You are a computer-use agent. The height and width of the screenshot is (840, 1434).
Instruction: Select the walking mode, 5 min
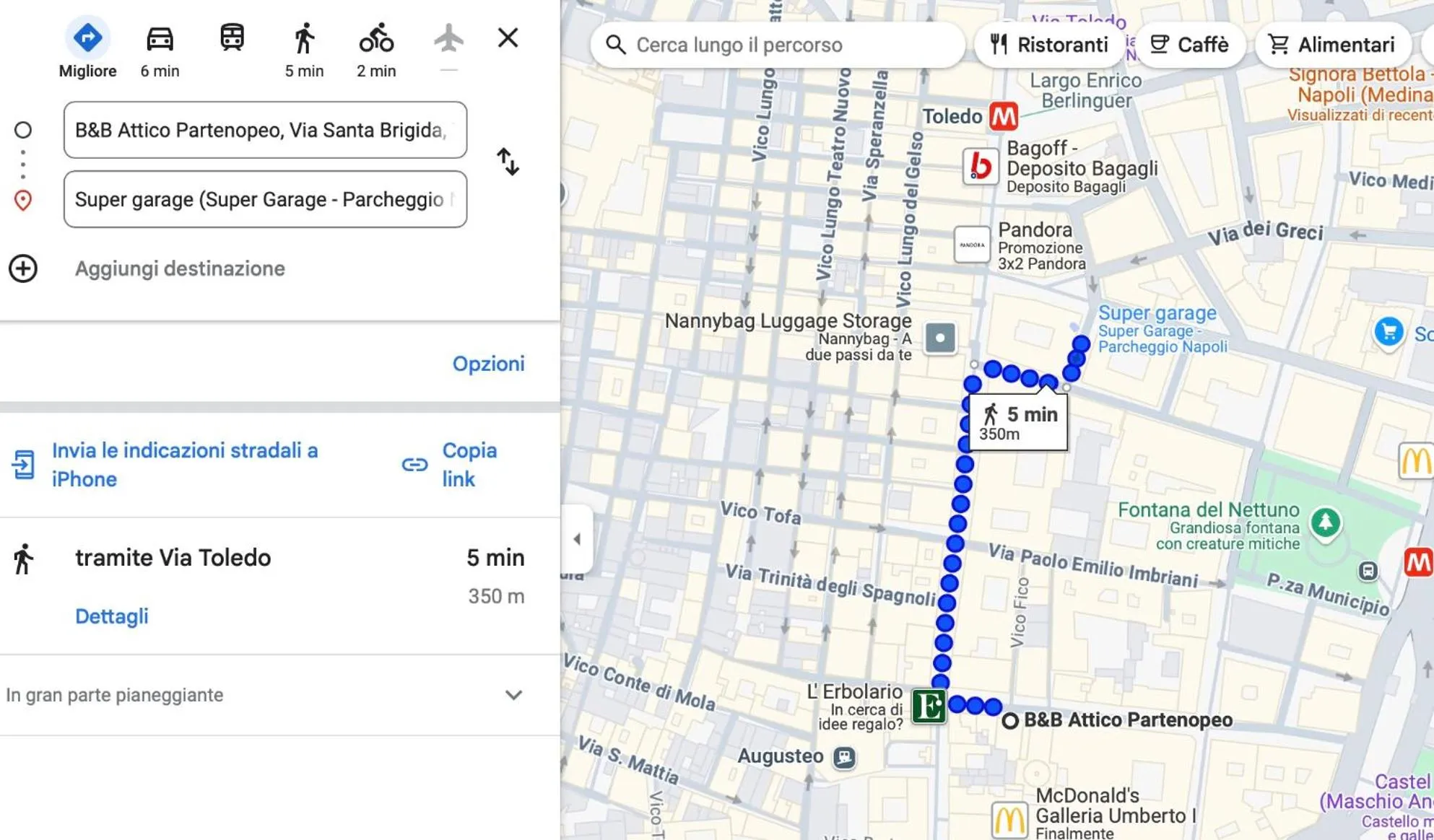click(x=304, y=48)
